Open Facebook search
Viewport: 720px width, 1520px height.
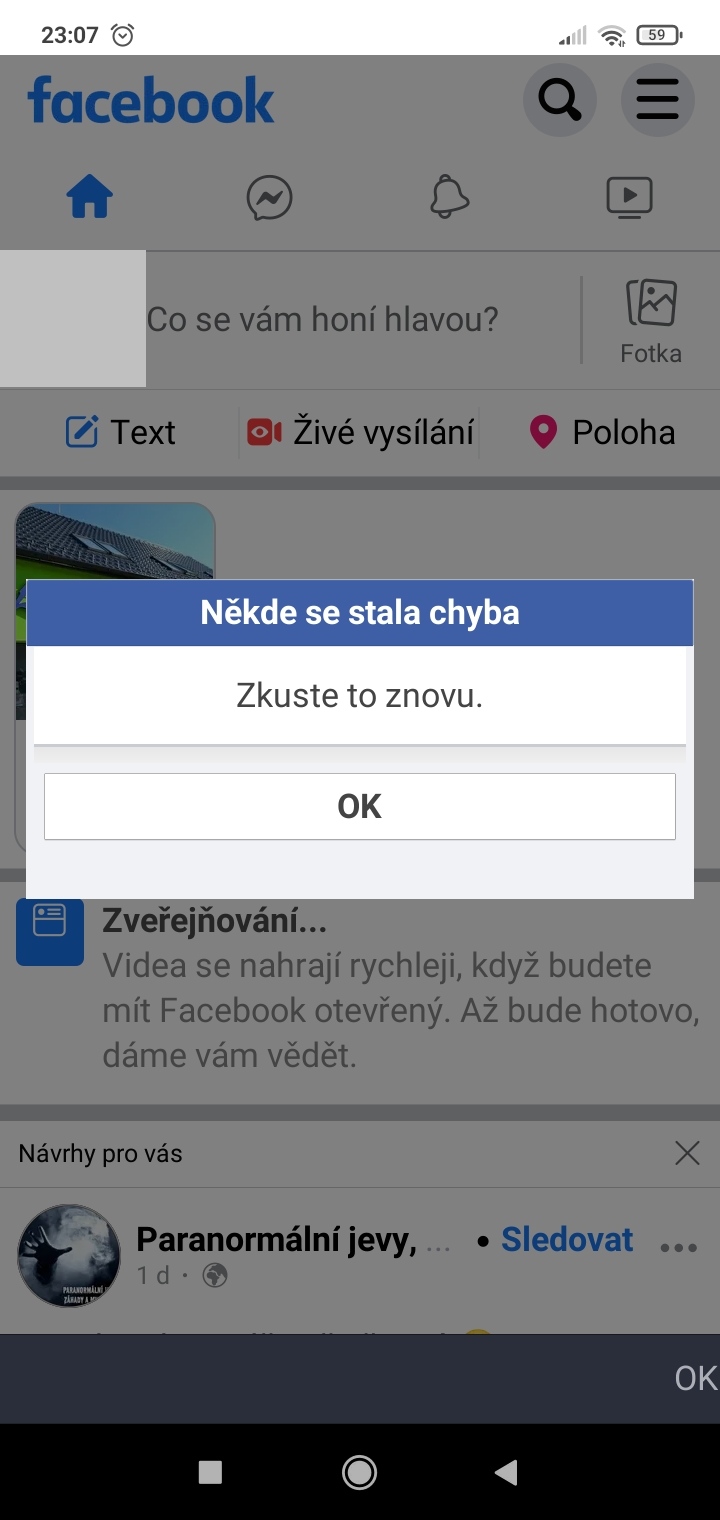[x=559, y=99]
